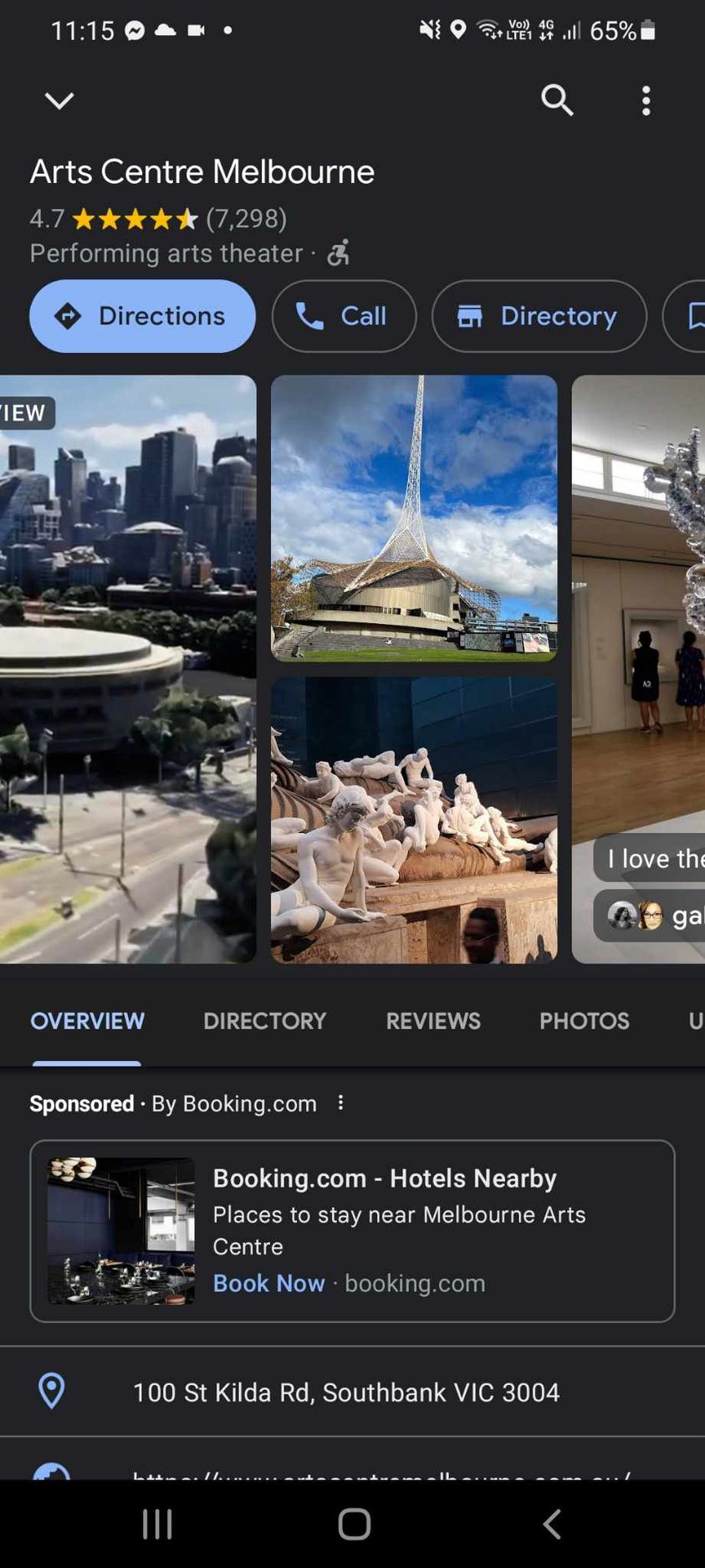Open sponsored ad options menu

(340, 1103)
